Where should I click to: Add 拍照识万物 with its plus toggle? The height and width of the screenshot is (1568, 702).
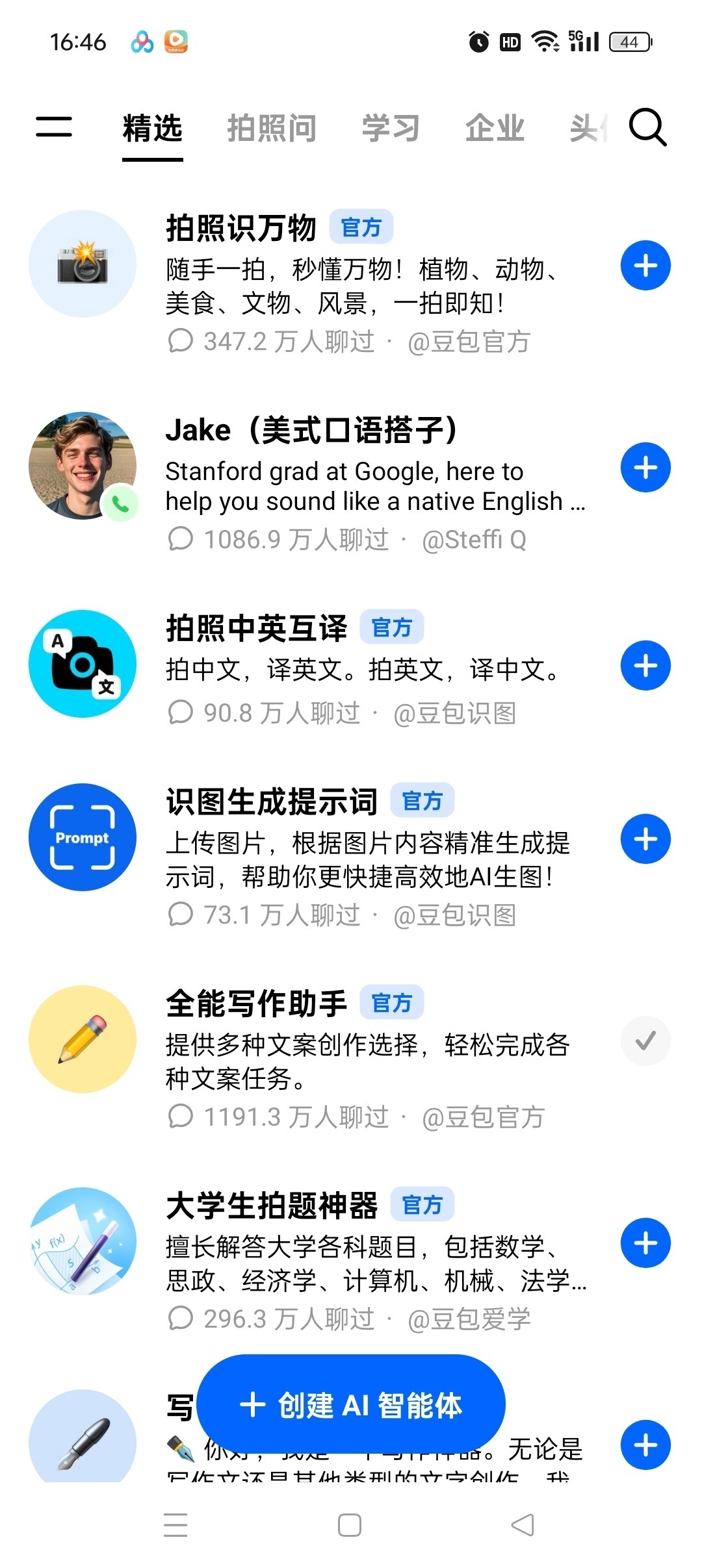click(645, 265)
